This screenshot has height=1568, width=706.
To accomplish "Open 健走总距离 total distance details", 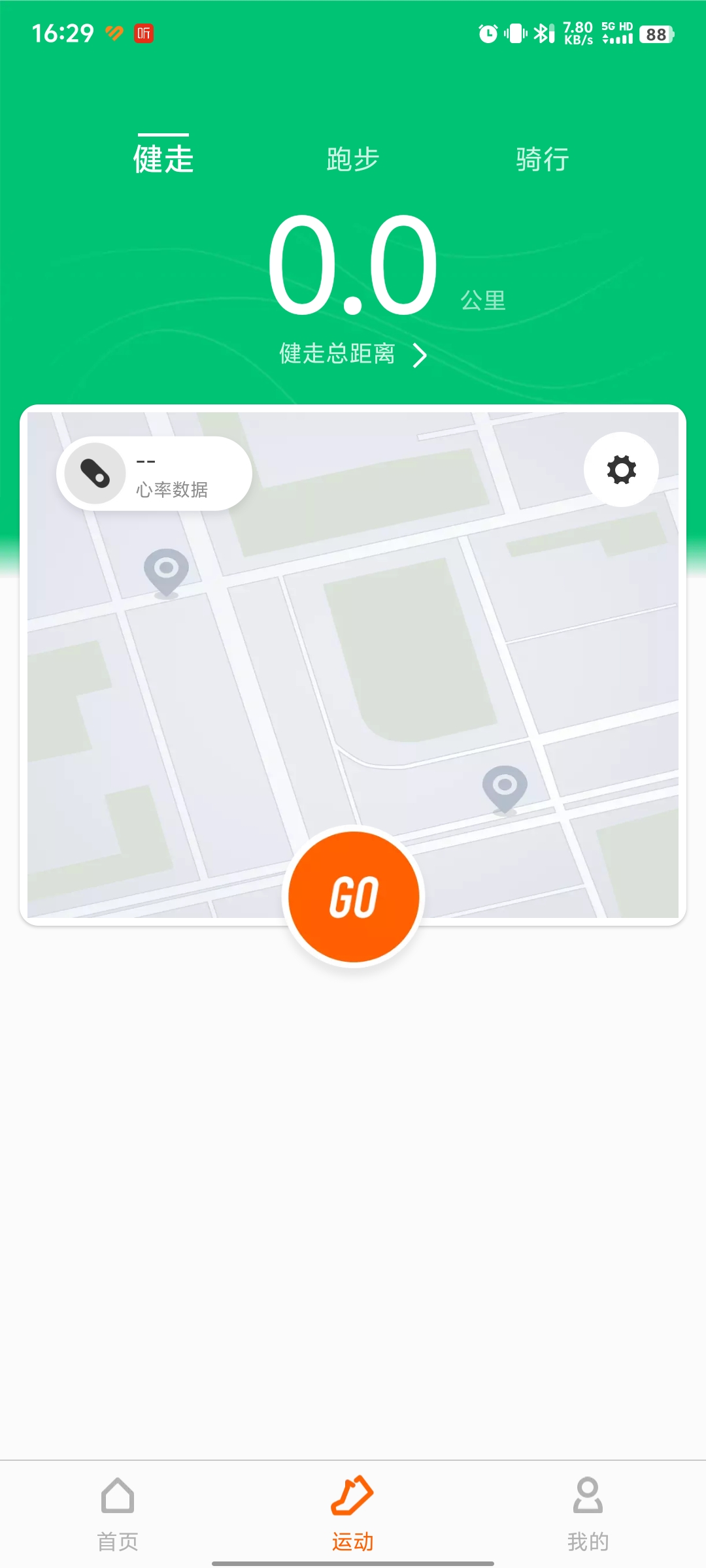I will coord(353,354).
